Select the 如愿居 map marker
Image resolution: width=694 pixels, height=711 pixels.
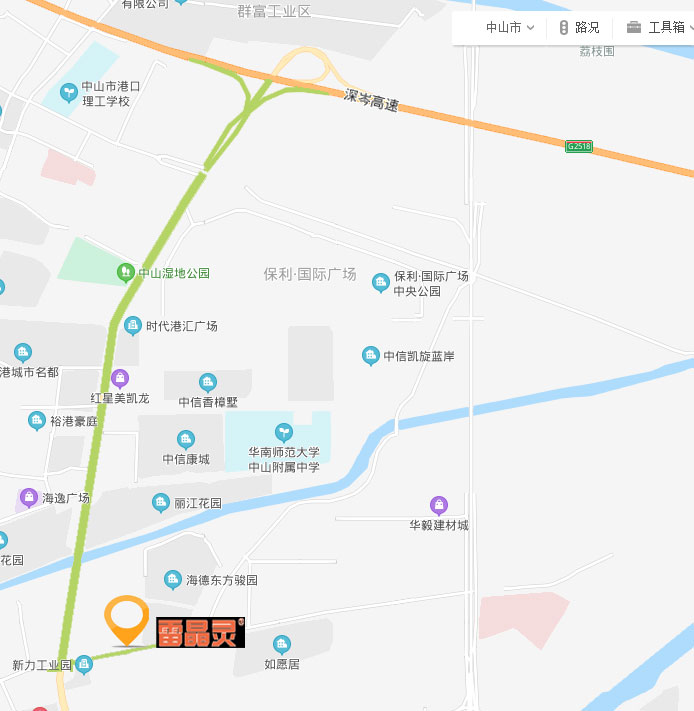[x=282, y=645]
